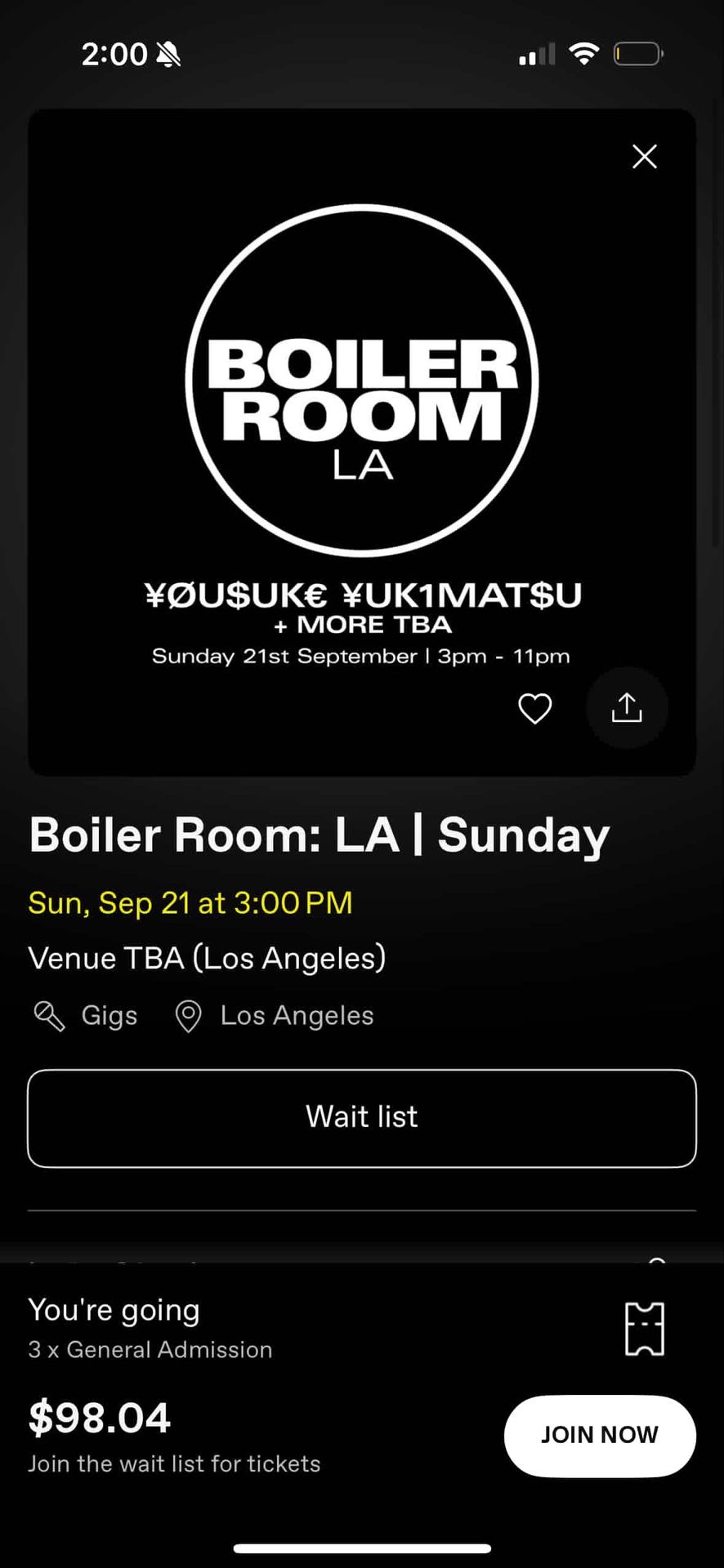The width and height of the screenshot is (724, 1568).
Task: Close the event artwork with the X icon
Action: coord(644,157)
